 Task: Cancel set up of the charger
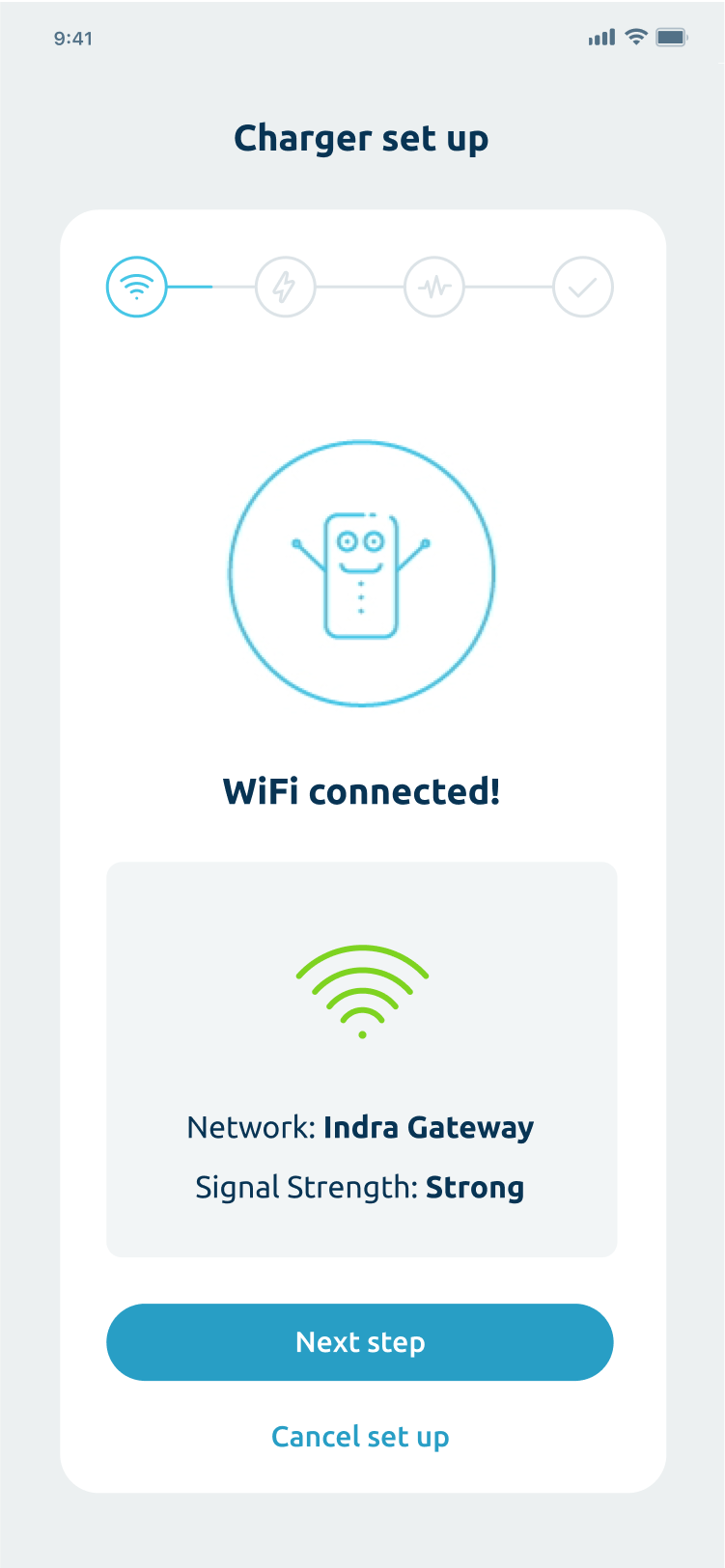[x=360, y=1437]
